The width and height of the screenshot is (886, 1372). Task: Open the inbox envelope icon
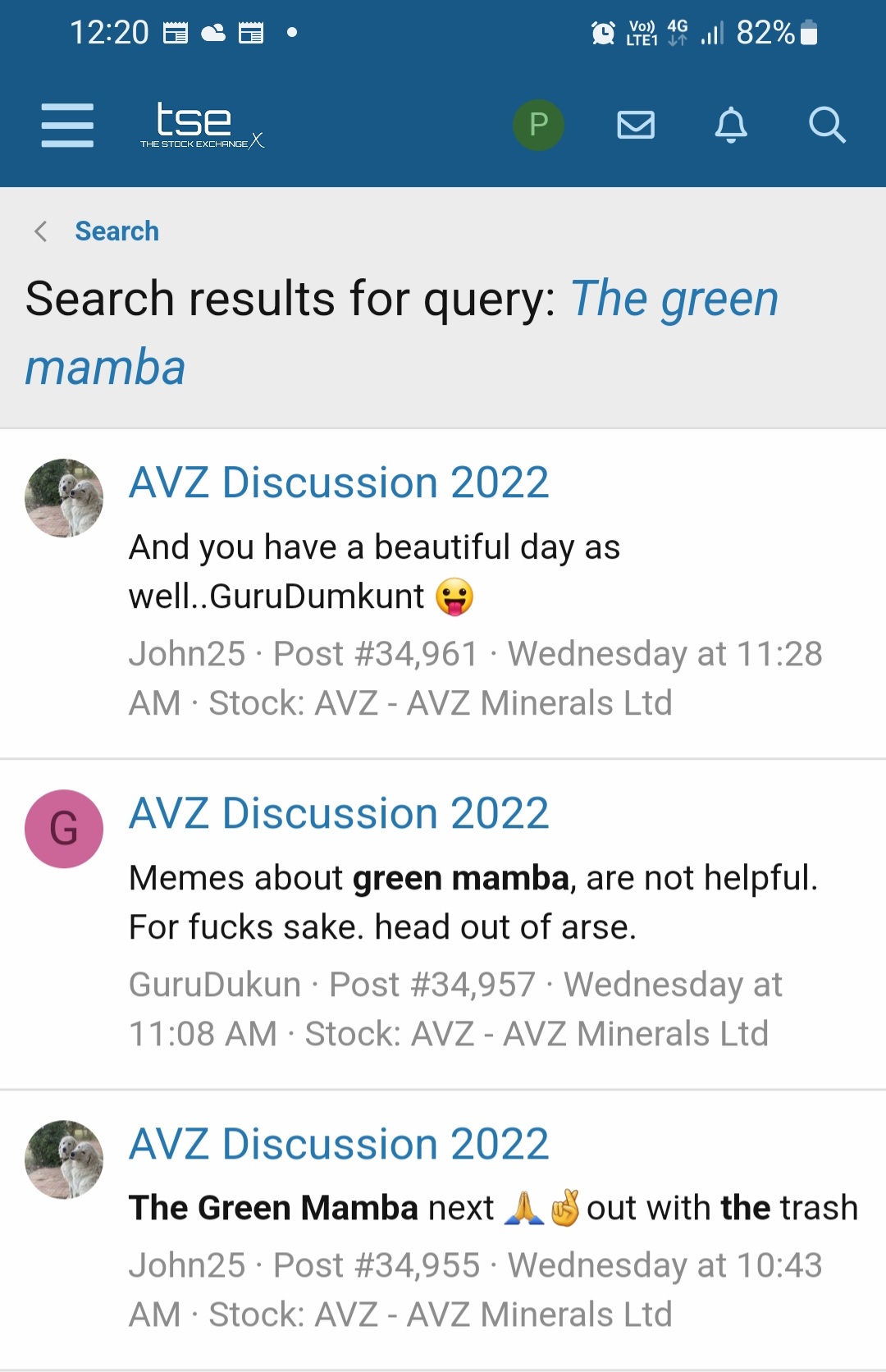click(x=636, y=126)
